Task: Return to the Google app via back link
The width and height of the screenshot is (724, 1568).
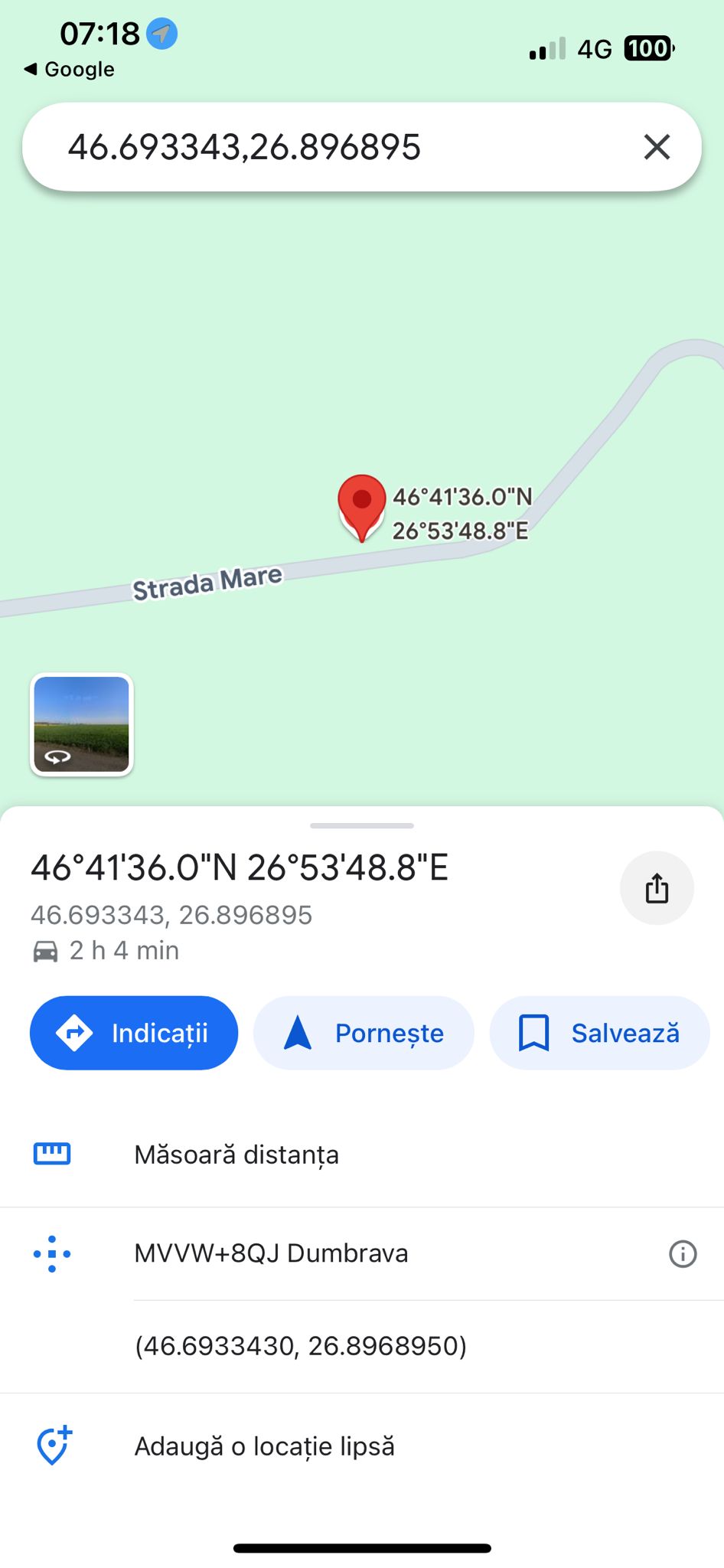Action: pyautogui.click(x=70, y=69)
